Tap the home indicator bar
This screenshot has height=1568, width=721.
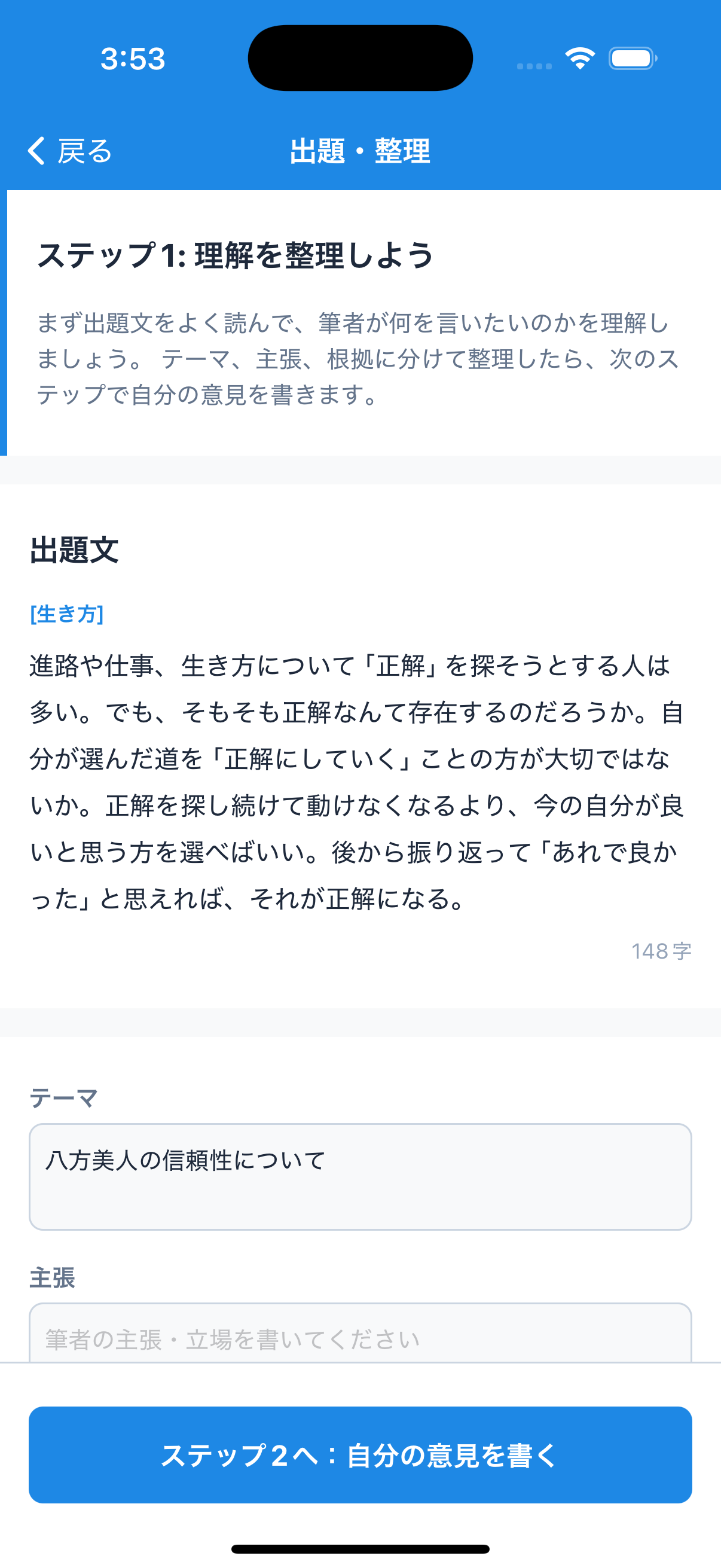pyautogui.click(x=360, y=1548)
